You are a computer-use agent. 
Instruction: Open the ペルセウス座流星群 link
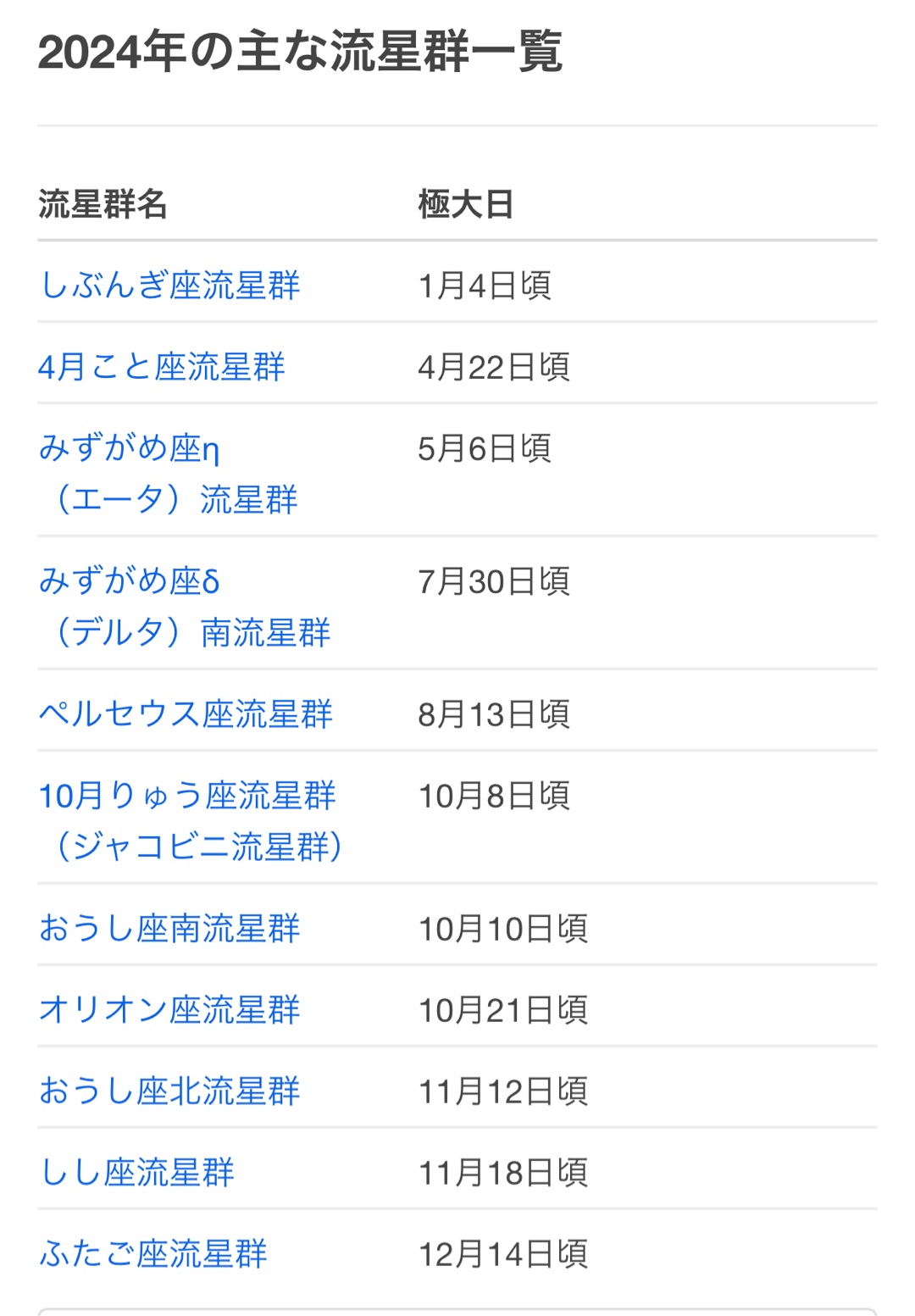coord(186,714)
